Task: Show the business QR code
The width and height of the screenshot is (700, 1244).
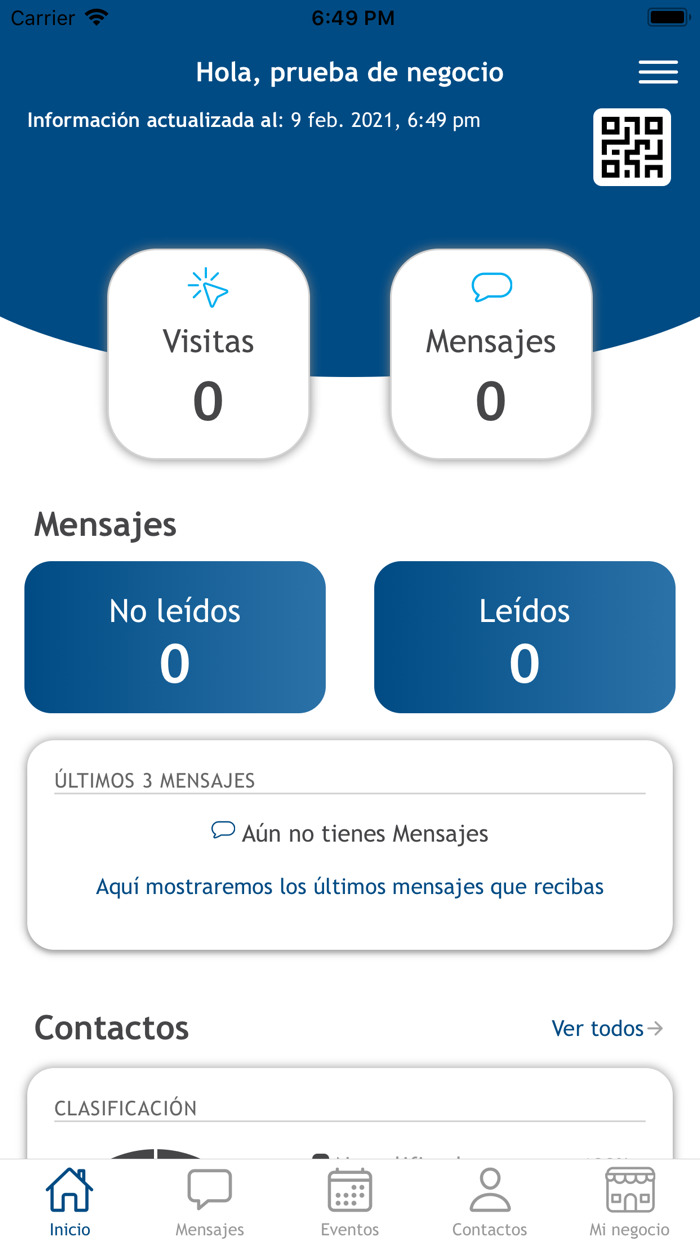Action: click(x=631, y=147)
